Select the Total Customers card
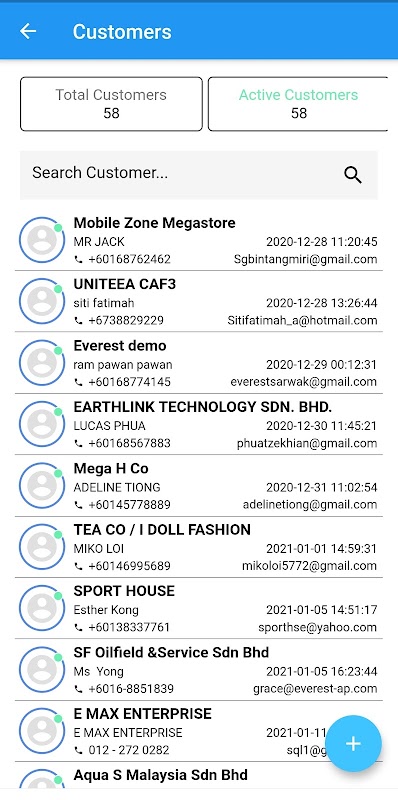 111,104
